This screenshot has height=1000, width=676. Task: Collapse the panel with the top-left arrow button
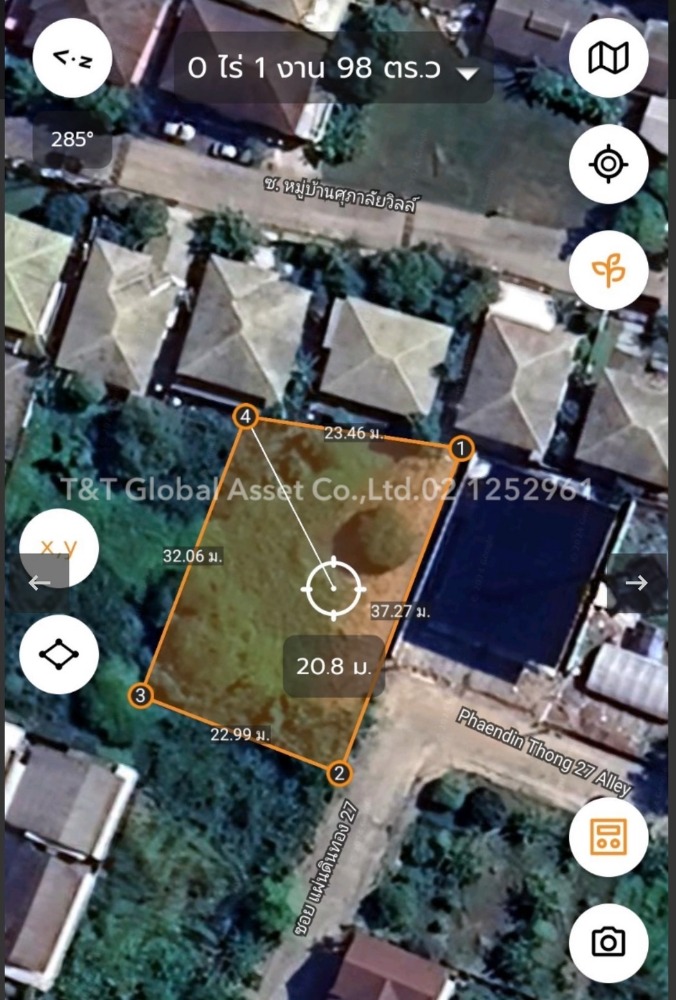73,59
